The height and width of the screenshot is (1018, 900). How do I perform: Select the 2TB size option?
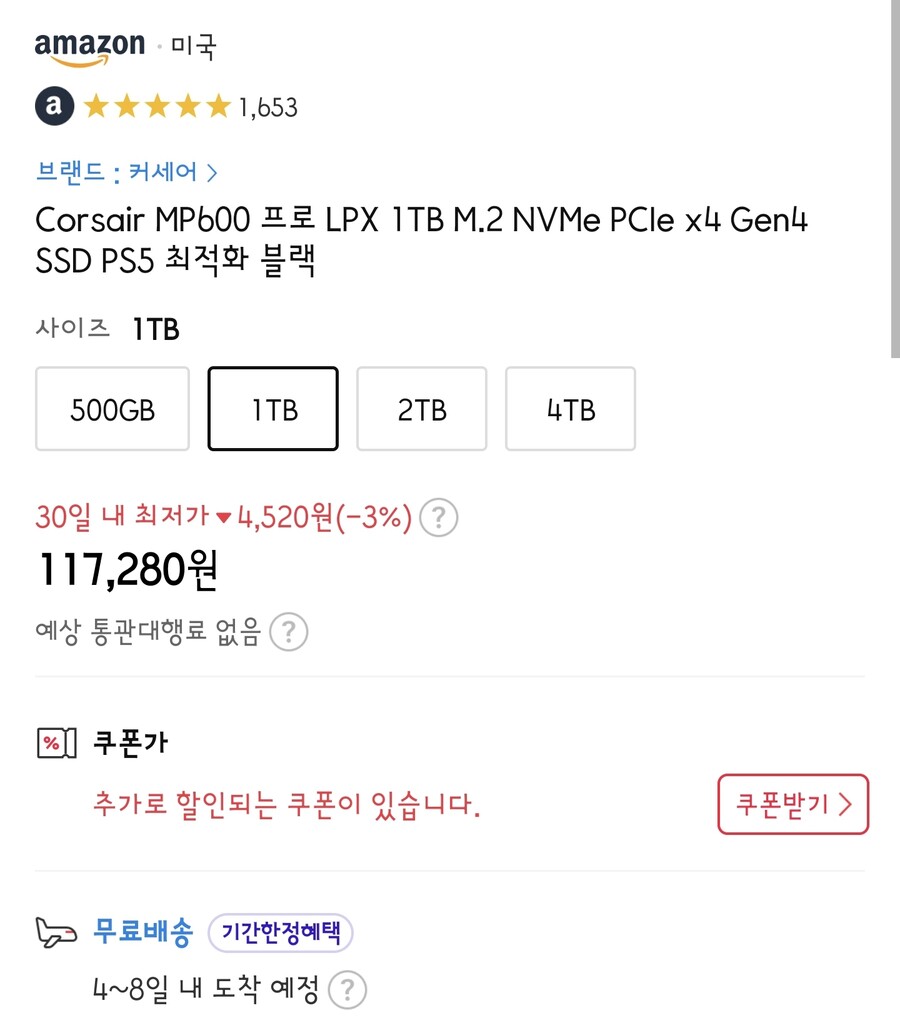pos(421,408)
